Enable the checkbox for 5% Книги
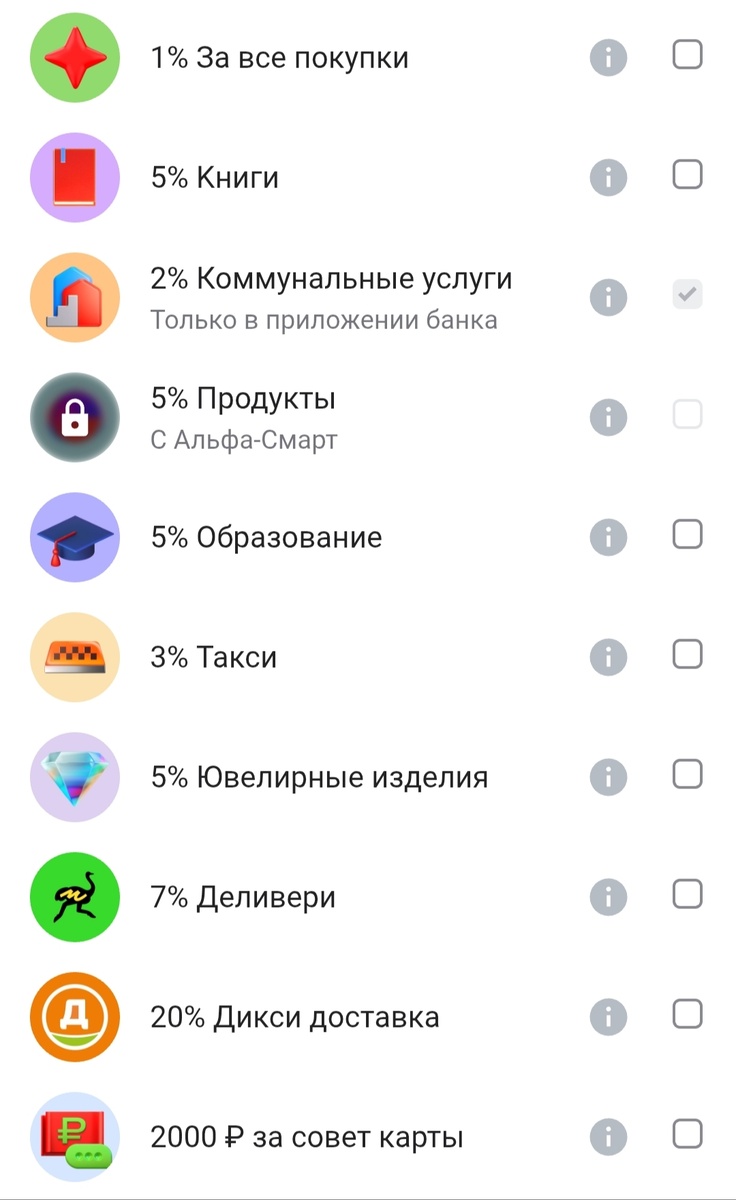Image resolution: width=736 pixels, height=1200 pixels. click(687, 175)
